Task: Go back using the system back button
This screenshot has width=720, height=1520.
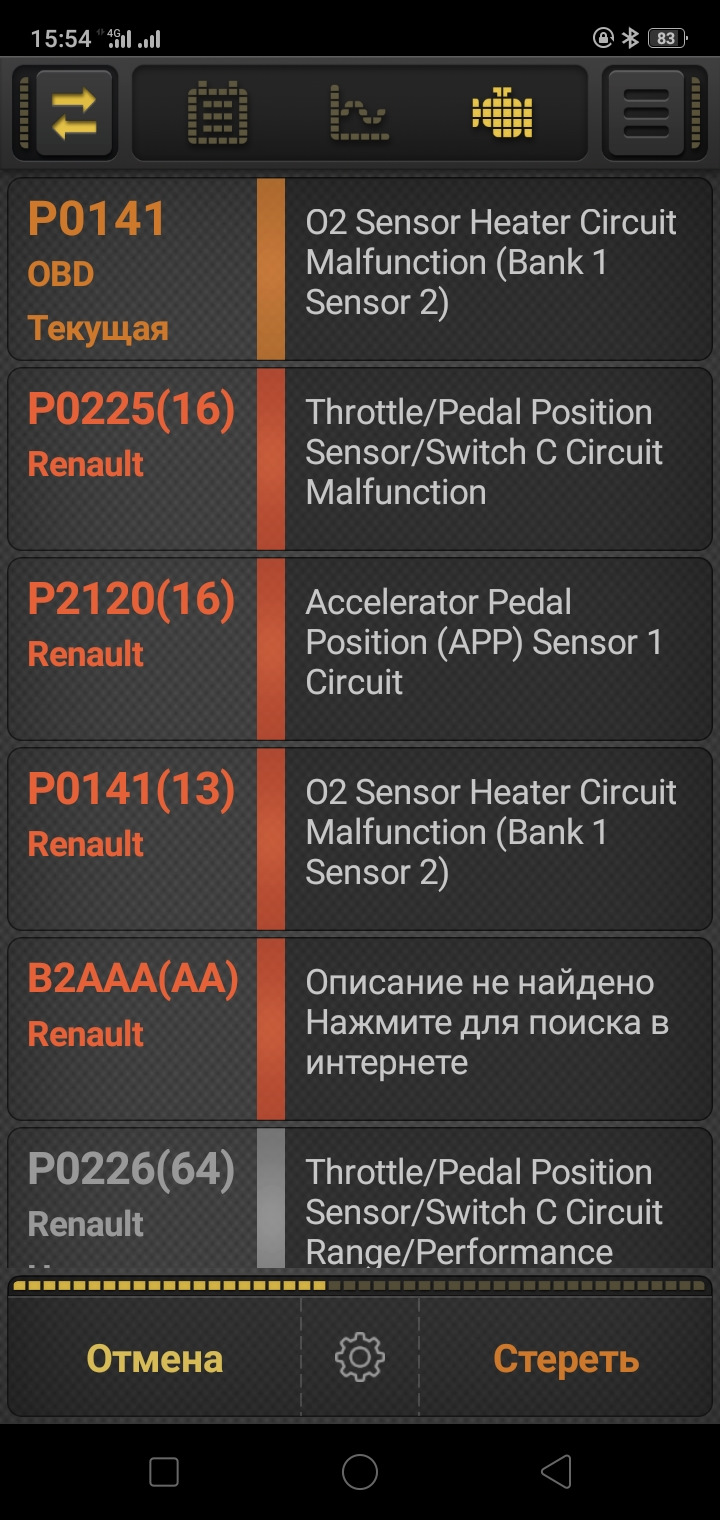Action: pos(556,1471)
